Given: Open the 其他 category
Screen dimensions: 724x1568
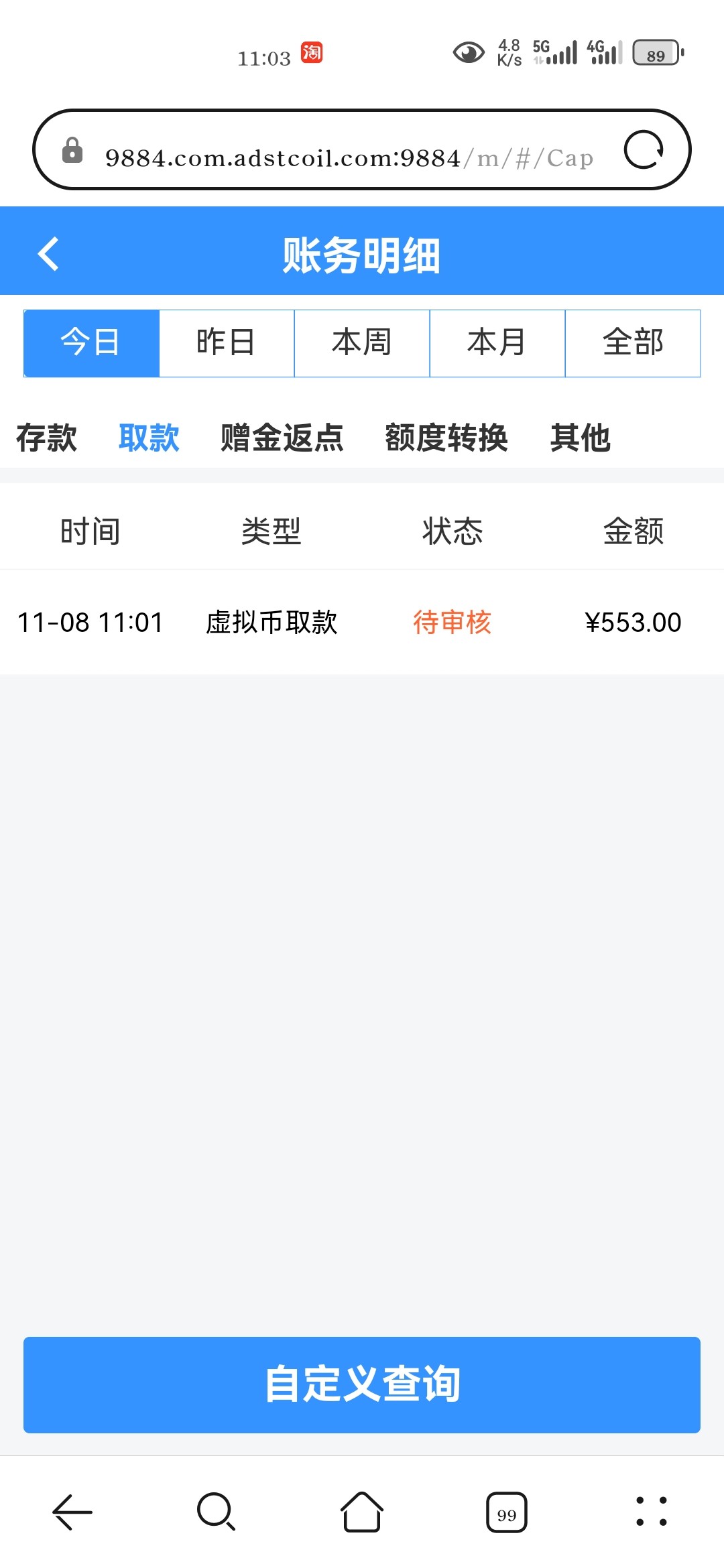Looking at the screenshot, I should click(581, 438).
